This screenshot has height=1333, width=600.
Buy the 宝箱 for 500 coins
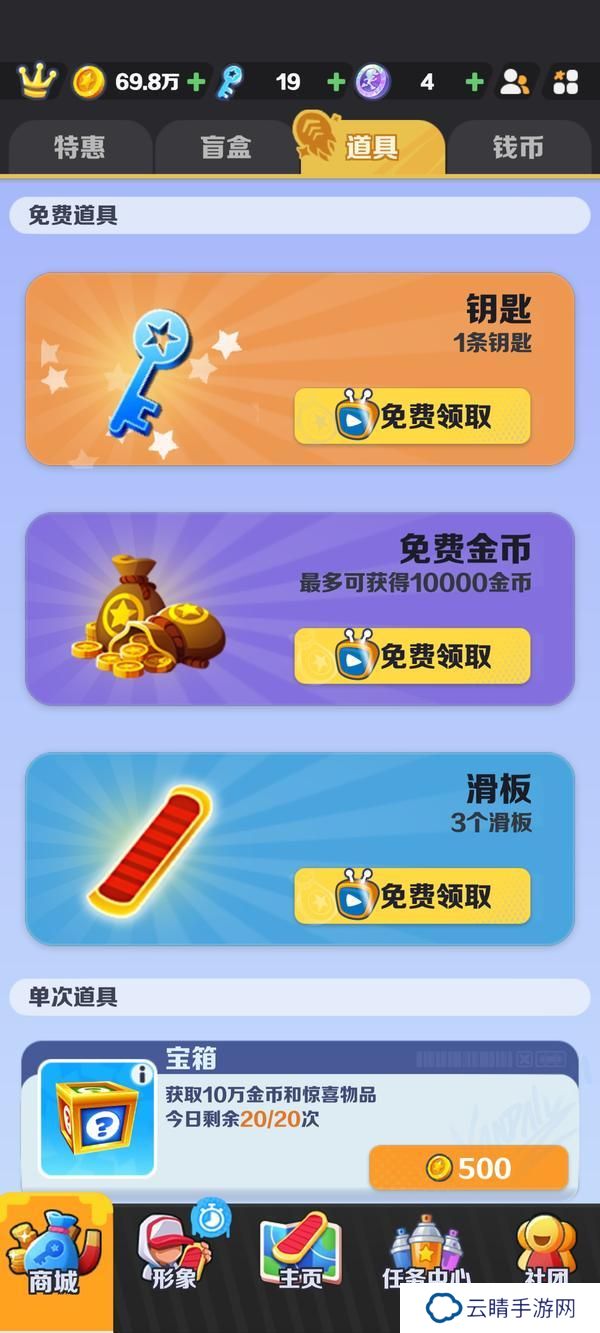(468, 1167)
